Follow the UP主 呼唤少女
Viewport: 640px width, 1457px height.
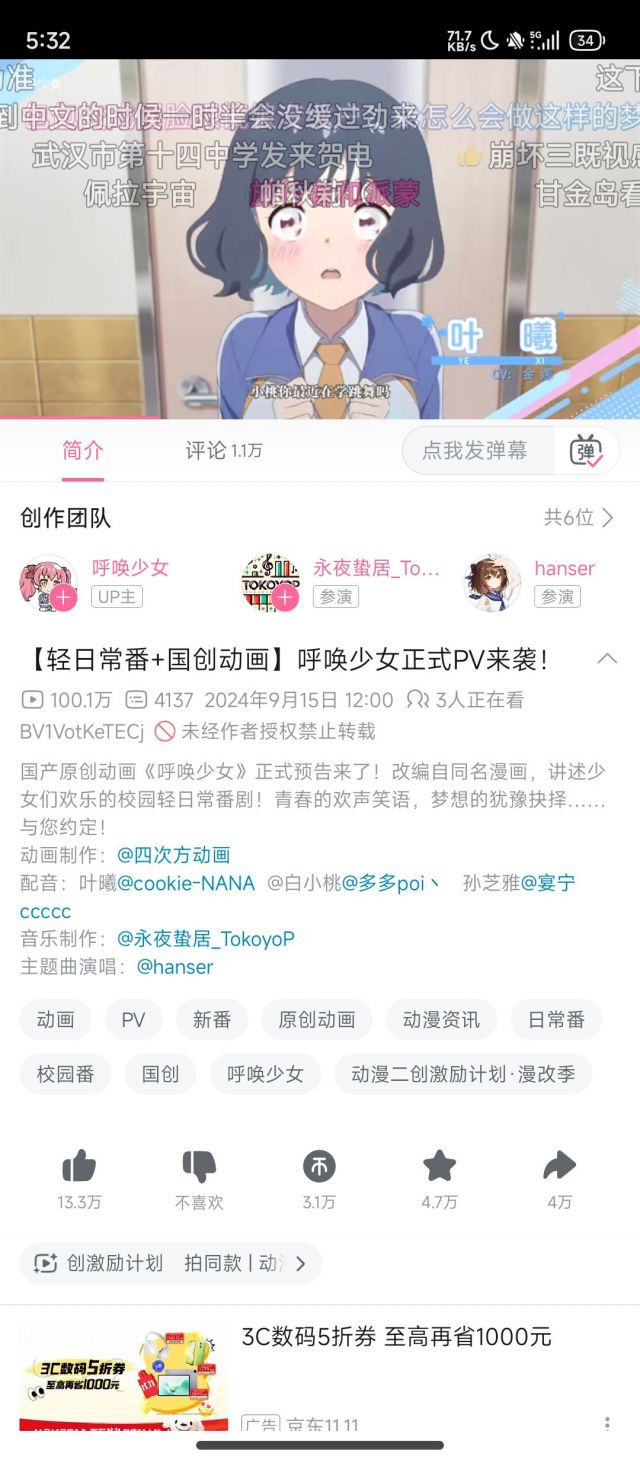64,598
